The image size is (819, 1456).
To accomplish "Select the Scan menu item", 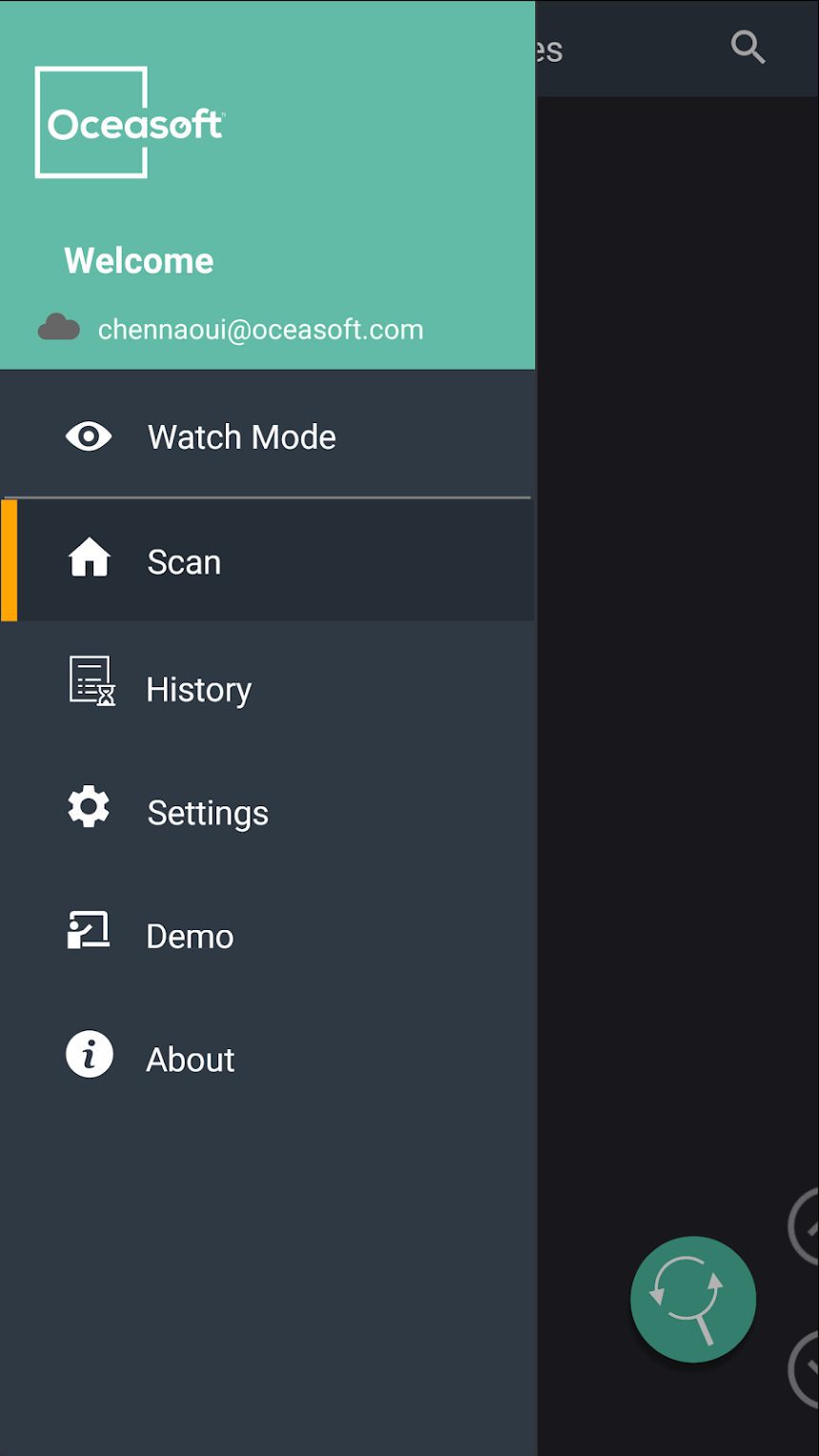I will (268, 561).
